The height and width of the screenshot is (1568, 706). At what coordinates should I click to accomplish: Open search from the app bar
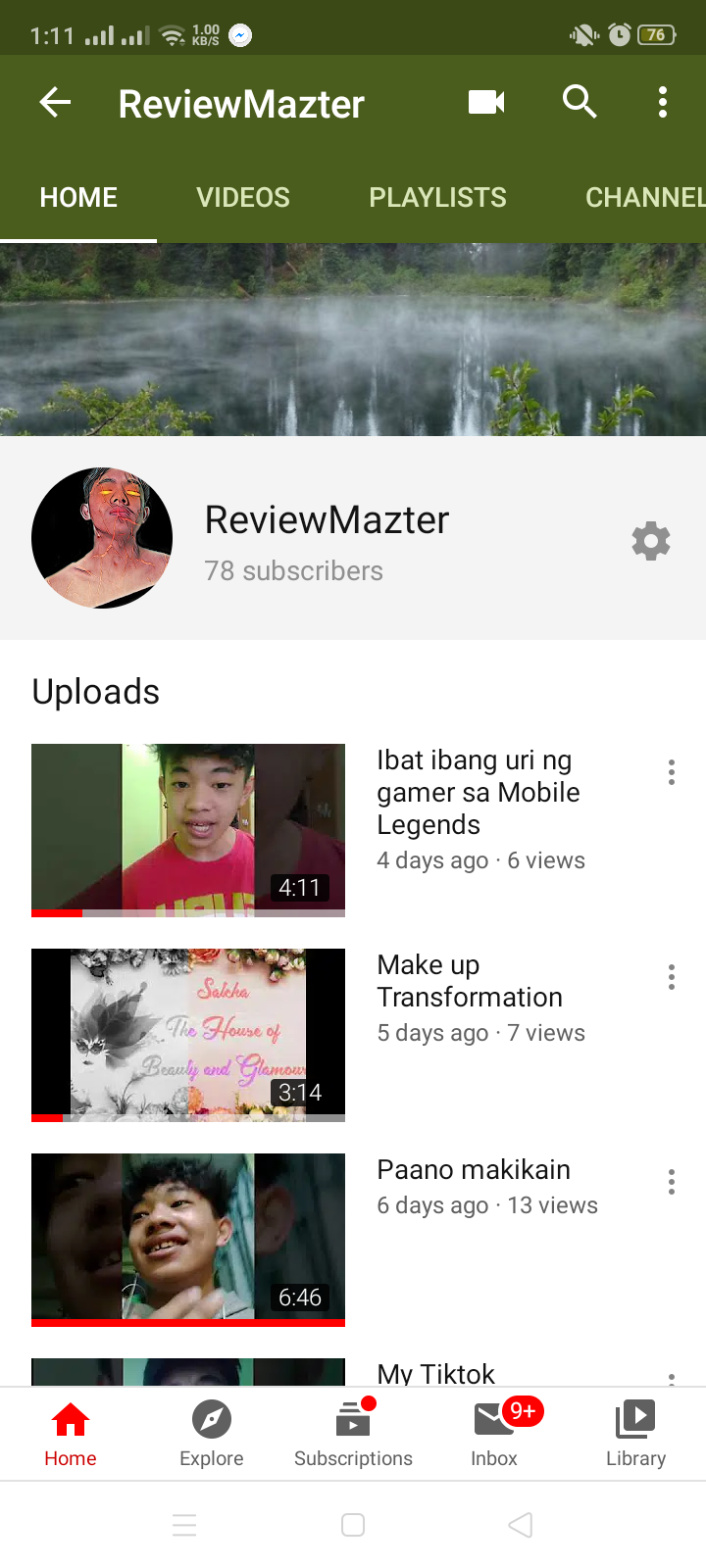(x=580, y=102)
